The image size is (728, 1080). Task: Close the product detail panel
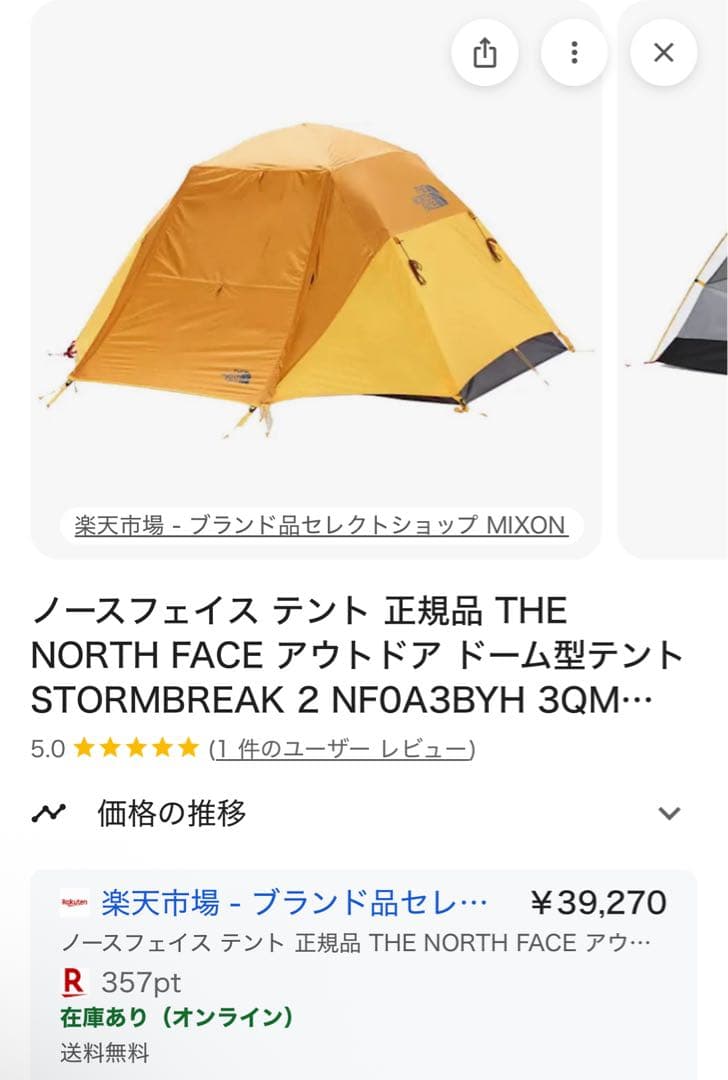point(664,52)
